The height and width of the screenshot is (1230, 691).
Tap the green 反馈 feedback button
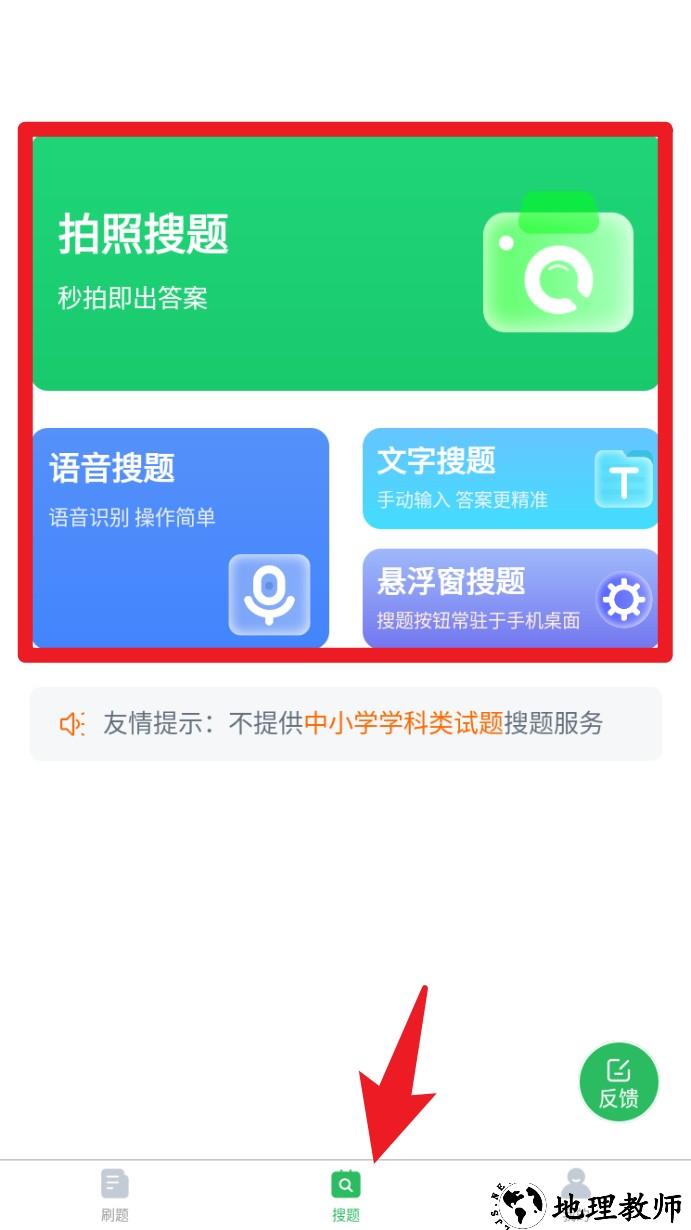point(619,1082)
